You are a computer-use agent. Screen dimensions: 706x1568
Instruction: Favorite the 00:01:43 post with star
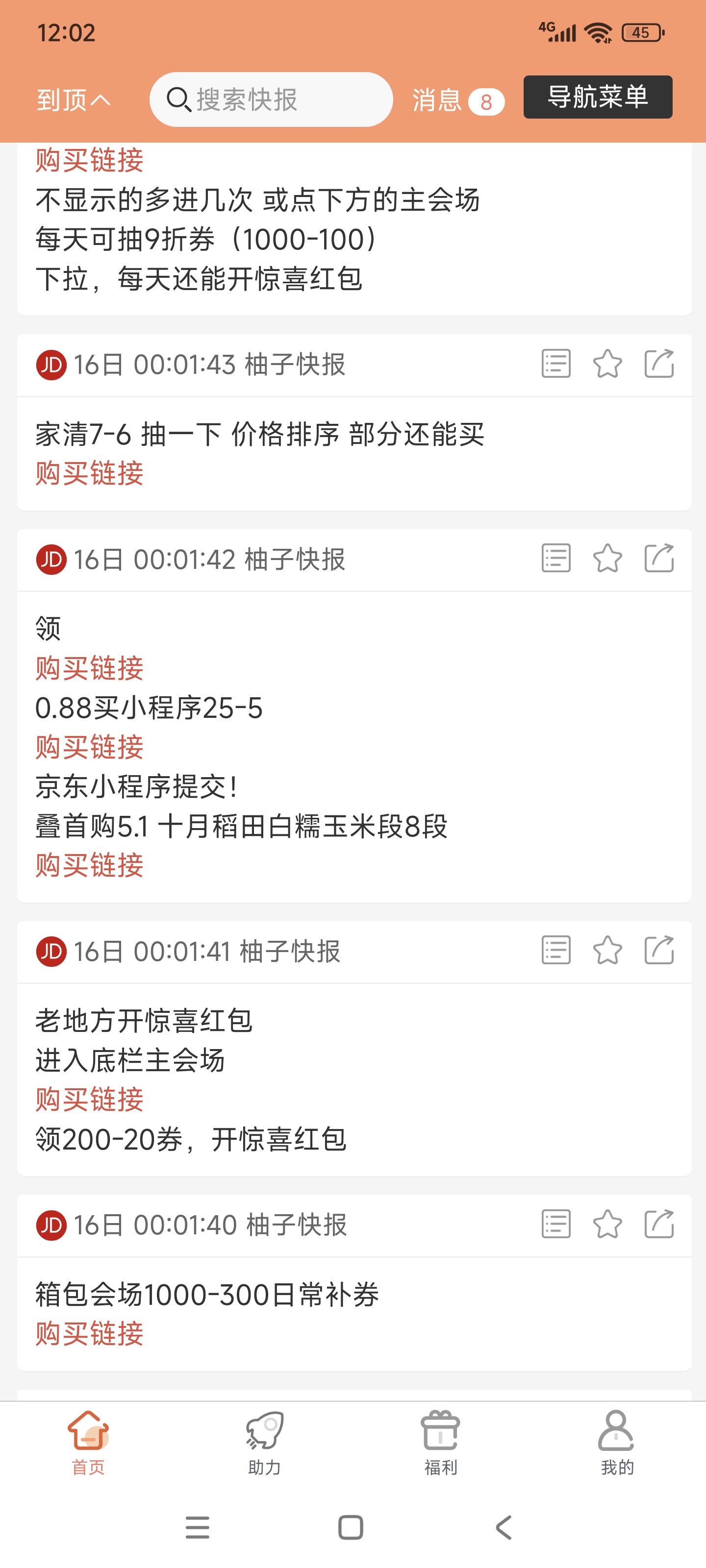pos(607,364)
